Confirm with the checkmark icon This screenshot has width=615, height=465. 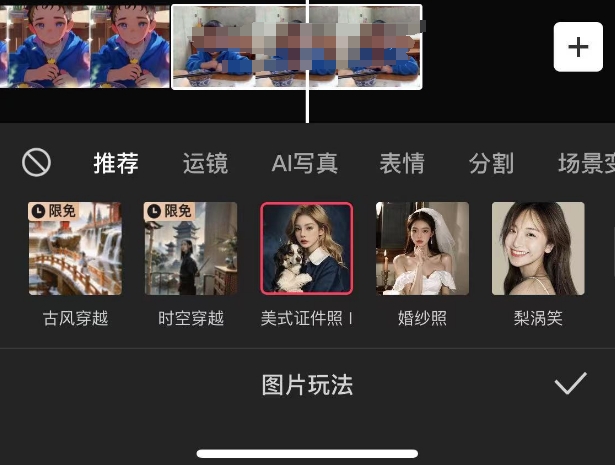point(570,384)
